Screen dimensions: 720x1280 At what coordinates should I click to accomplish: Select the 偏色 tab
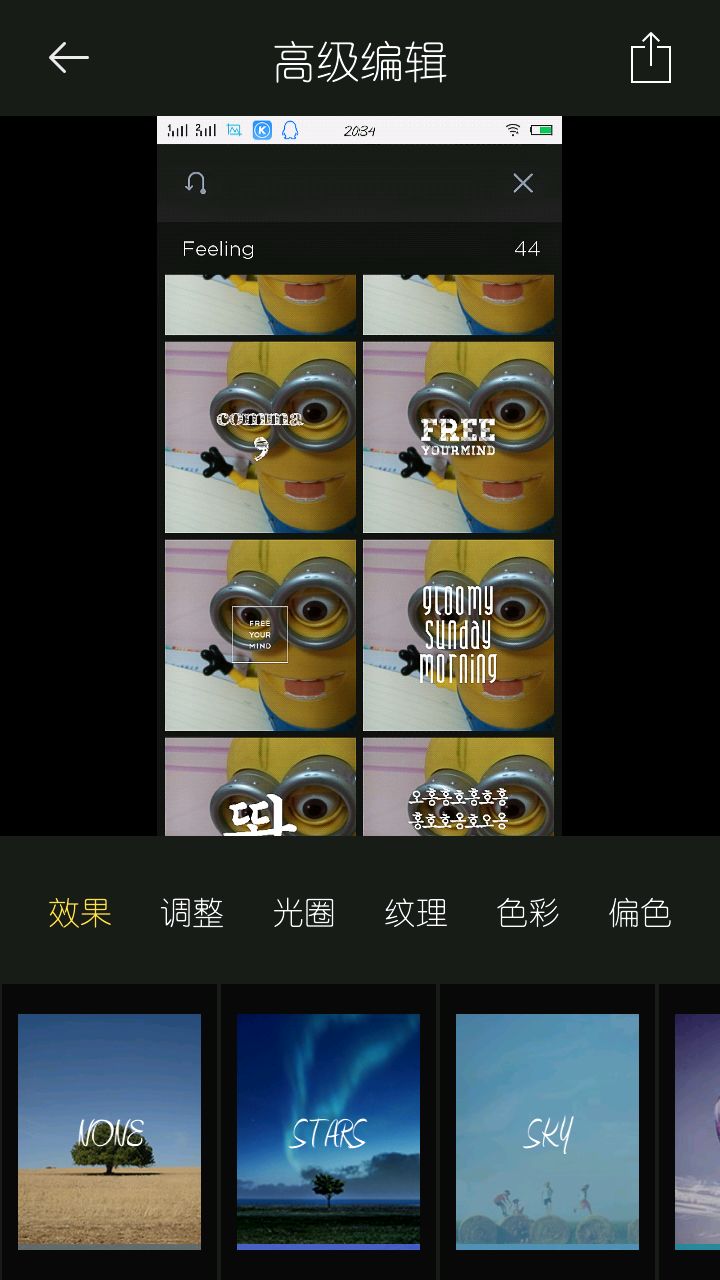640,913
